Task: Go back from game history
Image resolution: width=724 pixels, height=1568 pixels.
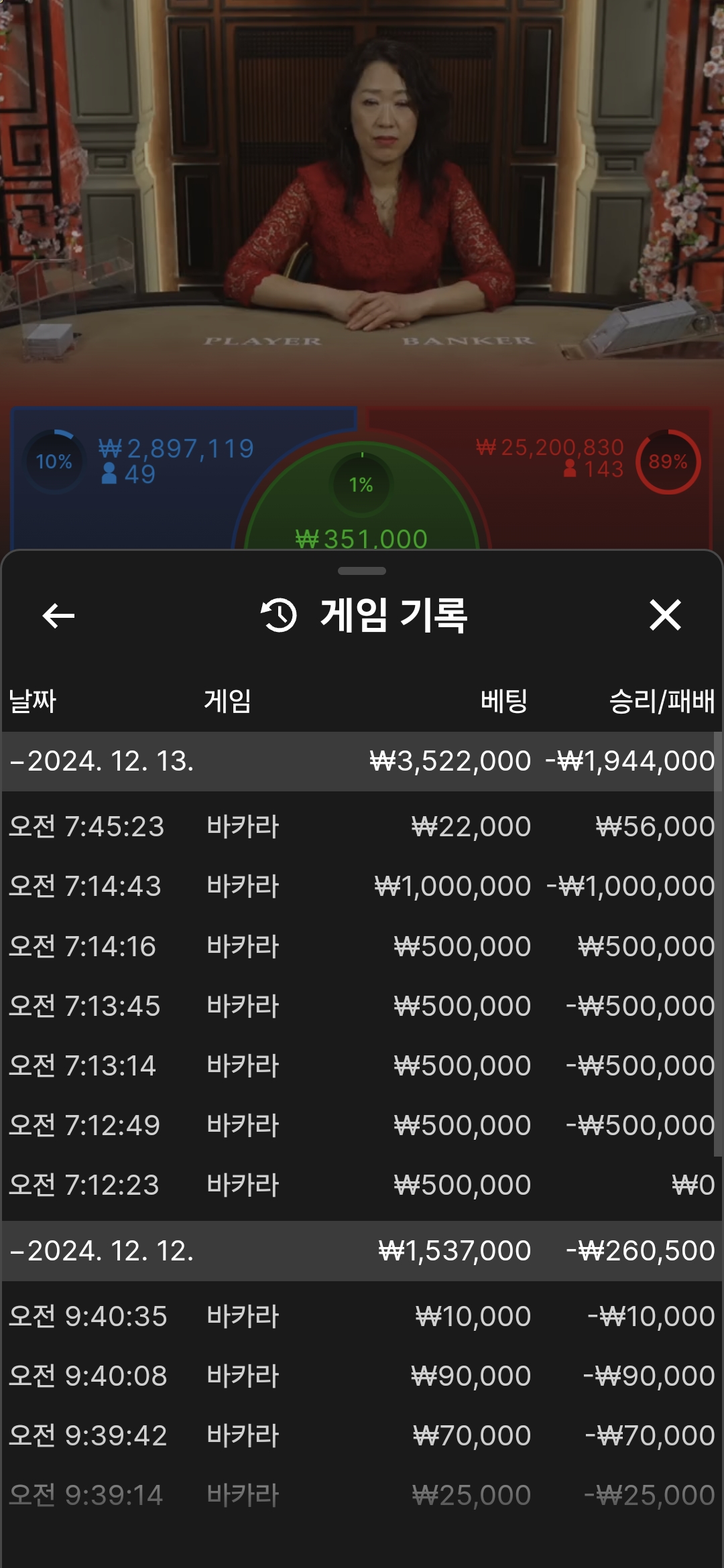Action: point(58,615)
